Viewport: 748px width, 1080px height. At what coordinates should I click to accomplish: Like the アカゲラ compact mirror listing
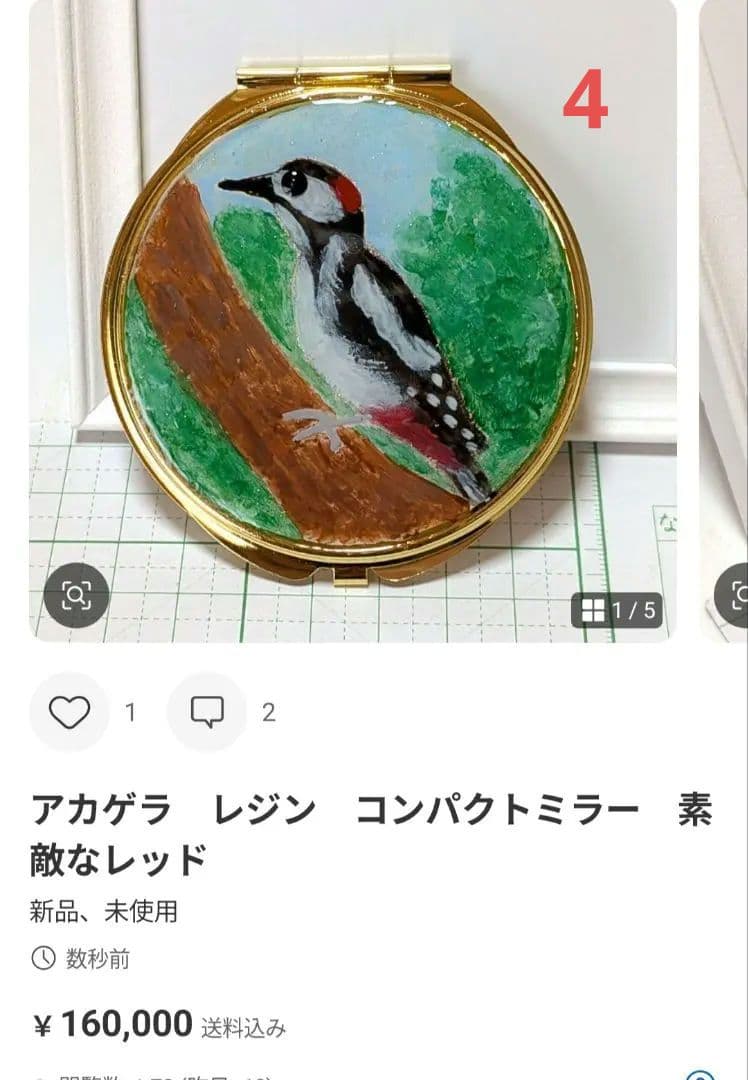point(69,712)
